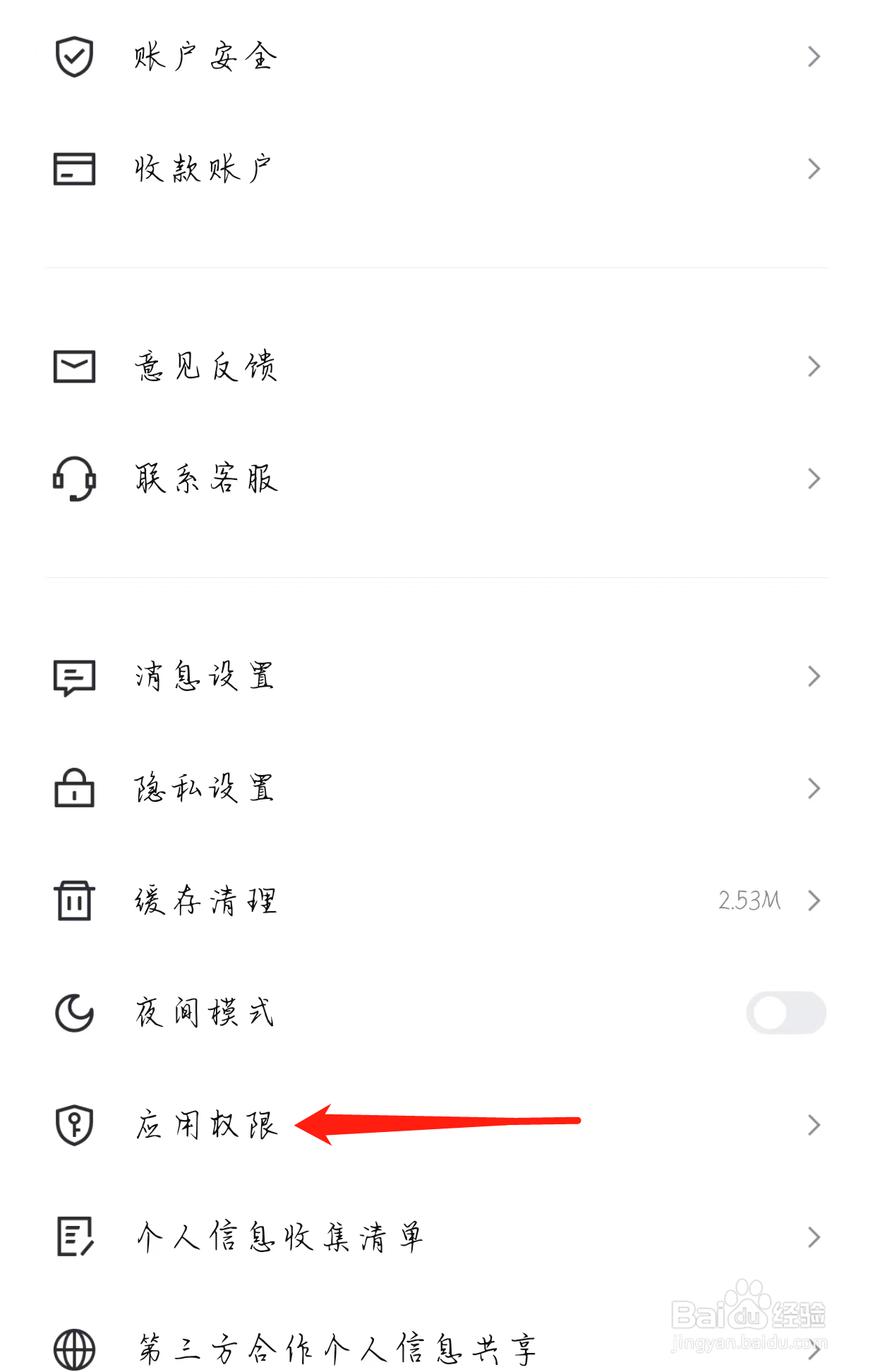Toggle 夜间模式 switch
This screenshot has width=875, height=1372.
pos(786,1013)
